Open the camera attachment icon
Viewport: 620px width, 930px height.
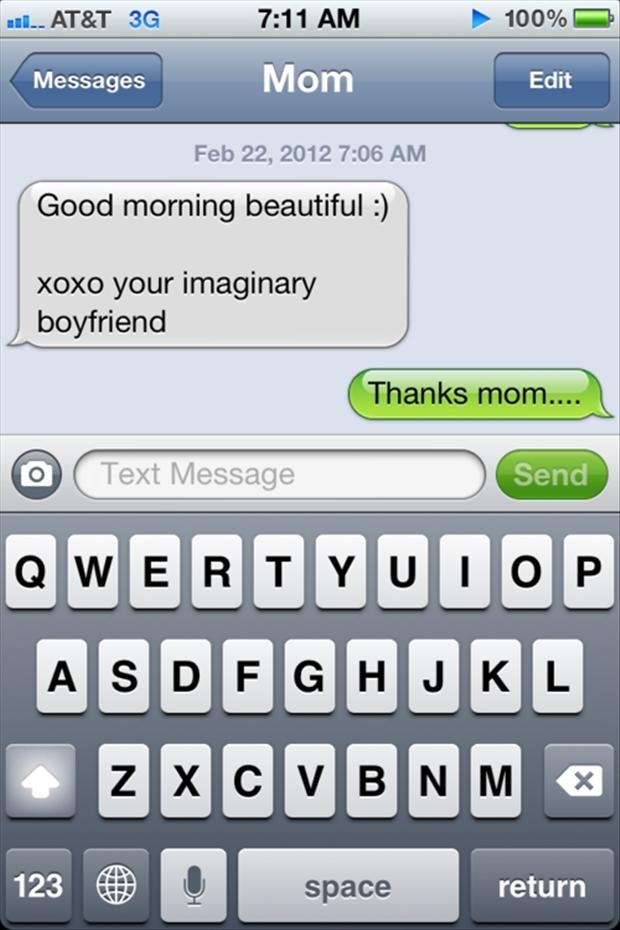click(36, 474)
